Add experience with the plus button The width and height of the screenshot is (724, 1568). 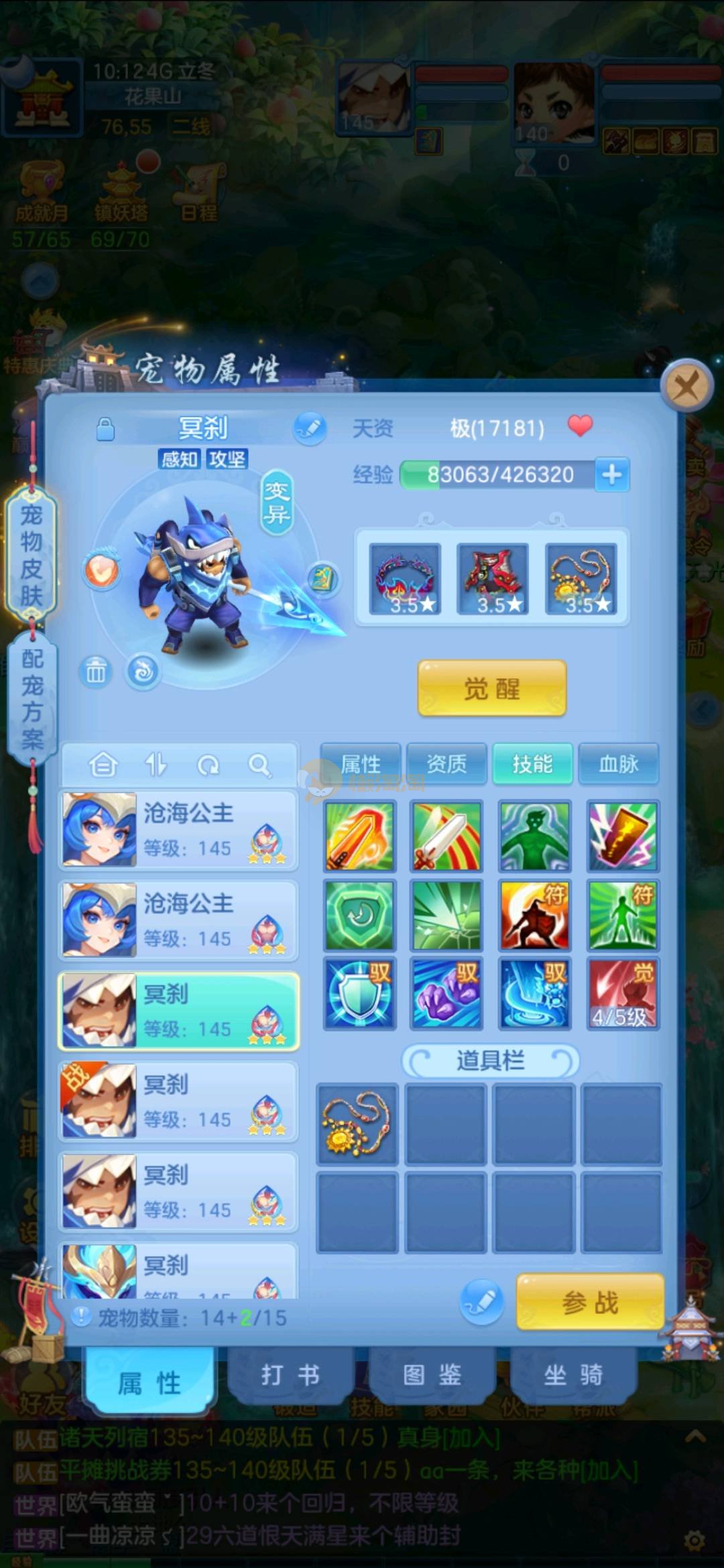[x=611, y=474]
